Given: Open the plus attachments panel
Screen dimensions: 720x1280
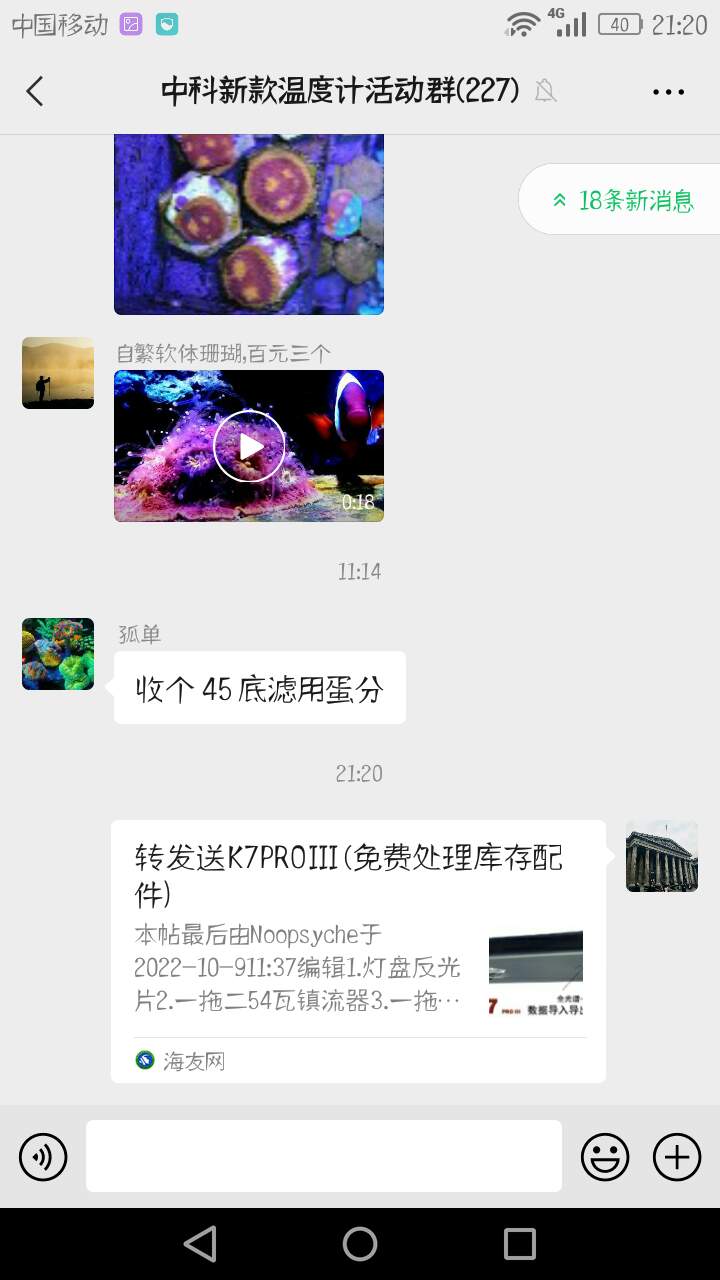Looking at the screenshot, I should tap(677, 1157).
